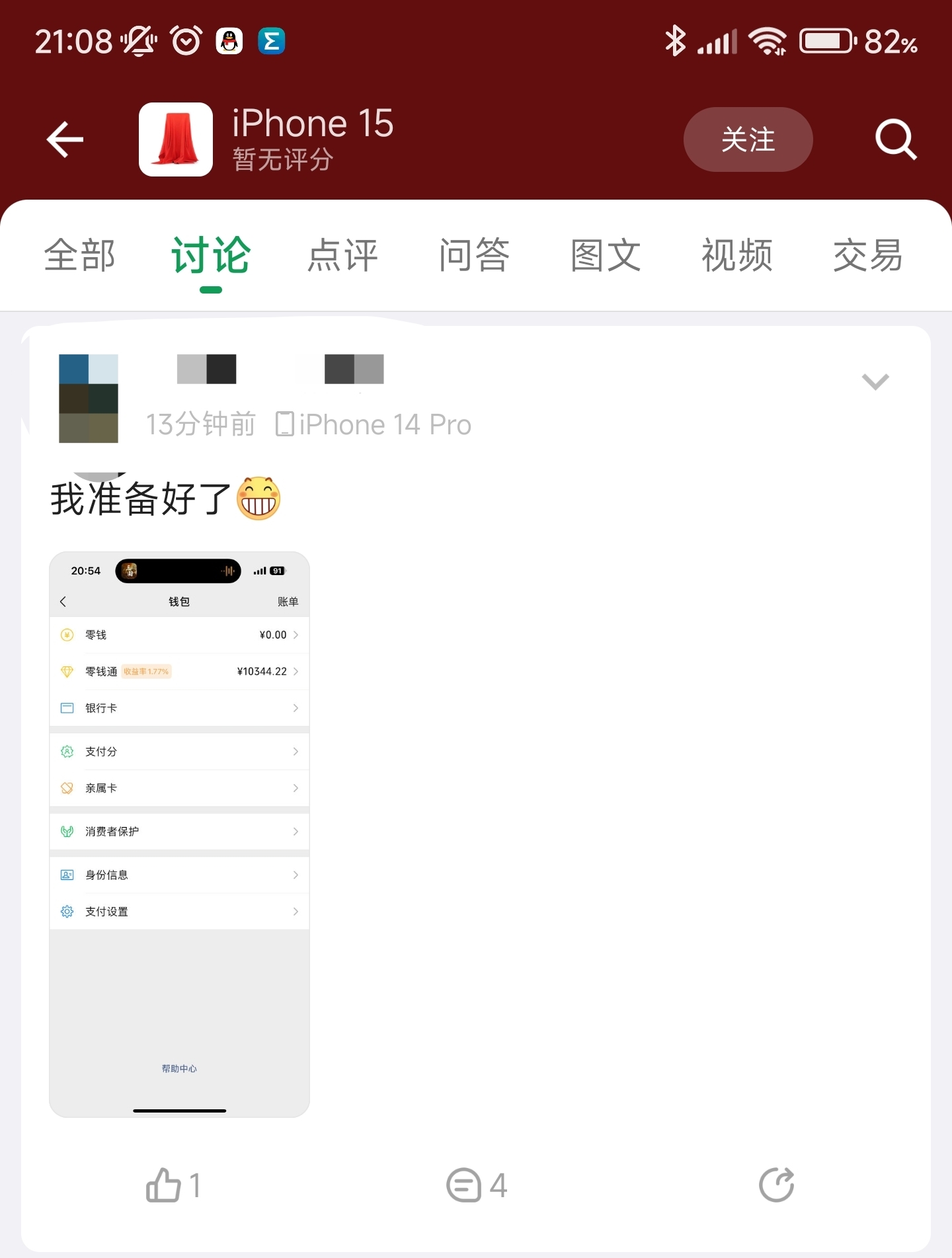The image size is (952, 1258).
Task: Select the 讨论 tab
Action: [x=211, y=255]
